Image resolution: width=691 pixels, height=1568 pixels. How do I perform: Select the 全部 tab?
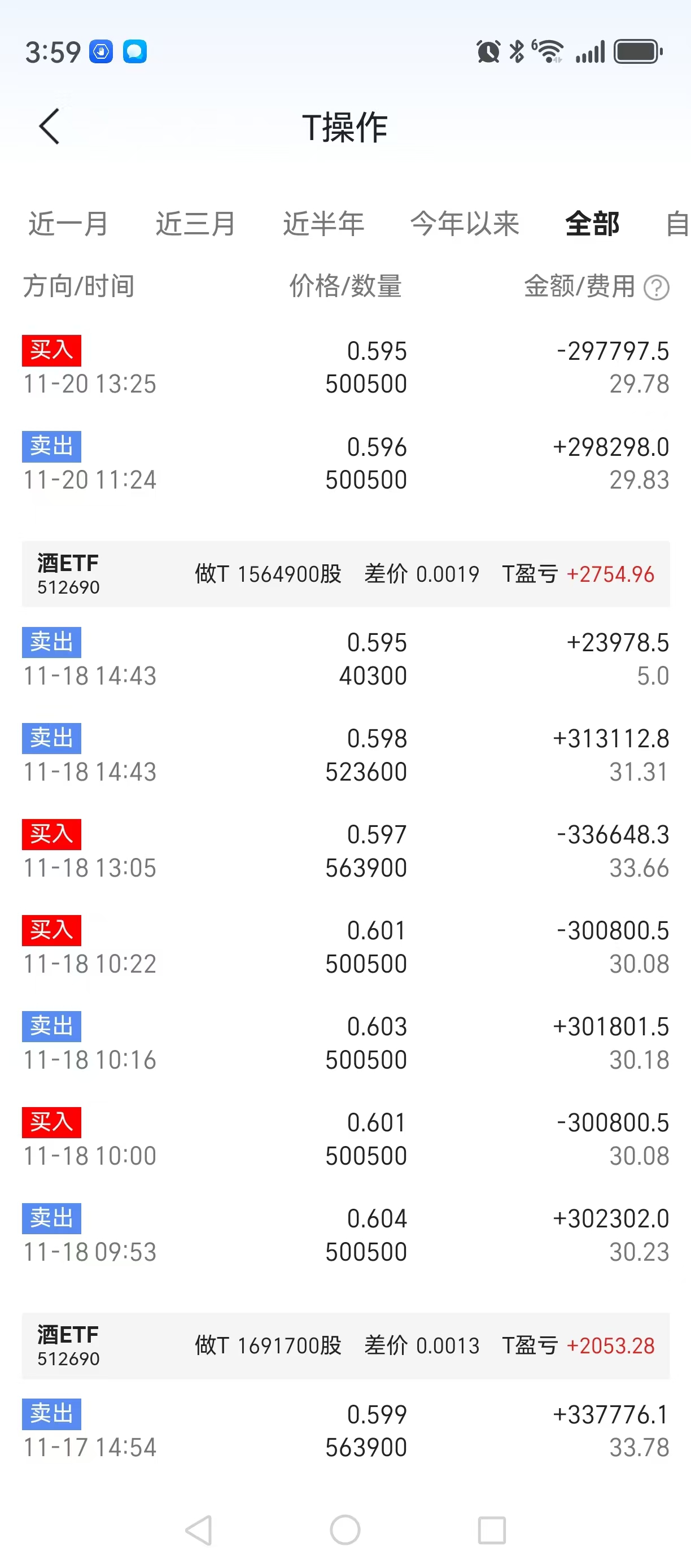pos(592,224)
